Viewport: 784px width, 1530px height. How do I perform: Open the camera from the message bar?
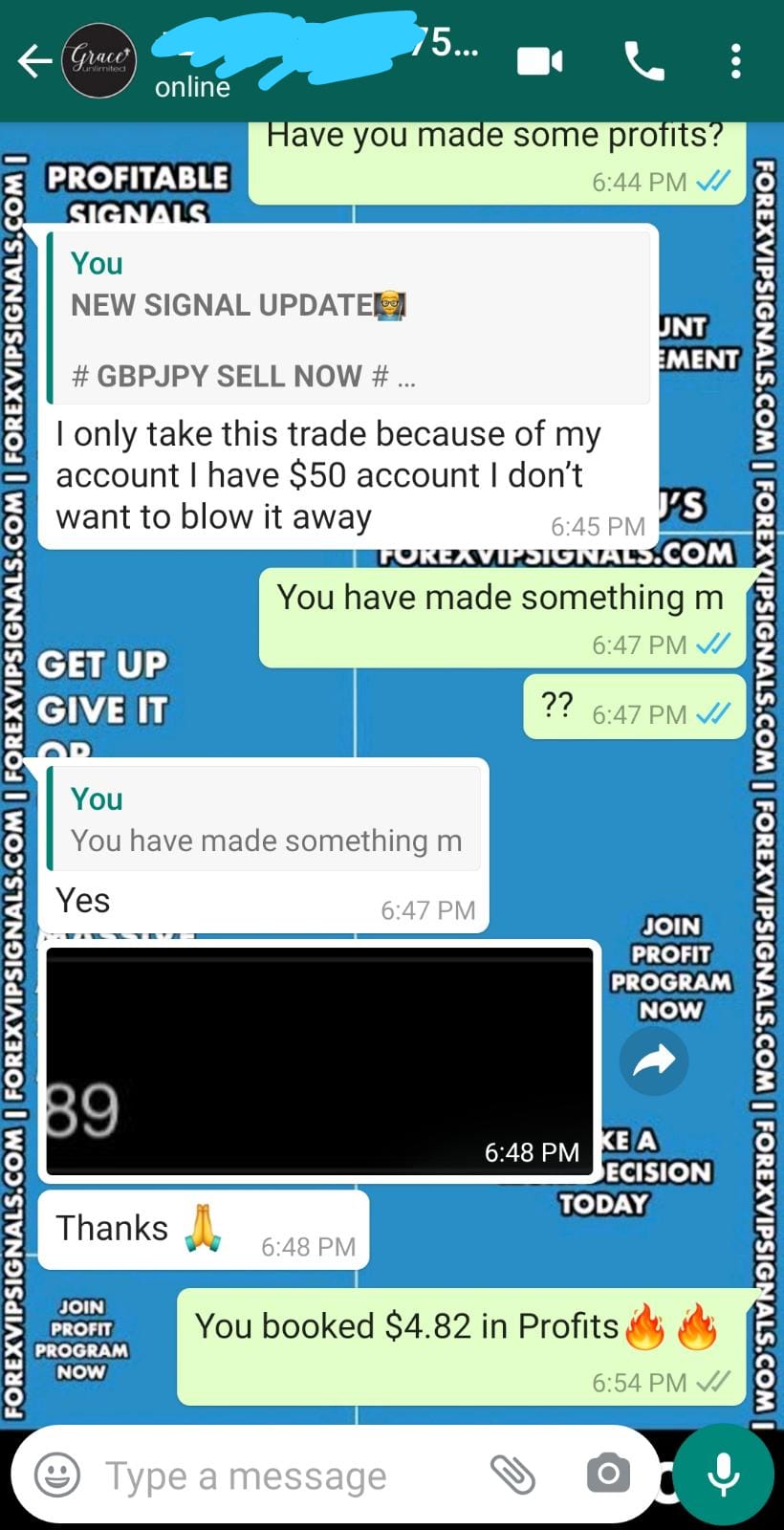tap(608, 1474)
